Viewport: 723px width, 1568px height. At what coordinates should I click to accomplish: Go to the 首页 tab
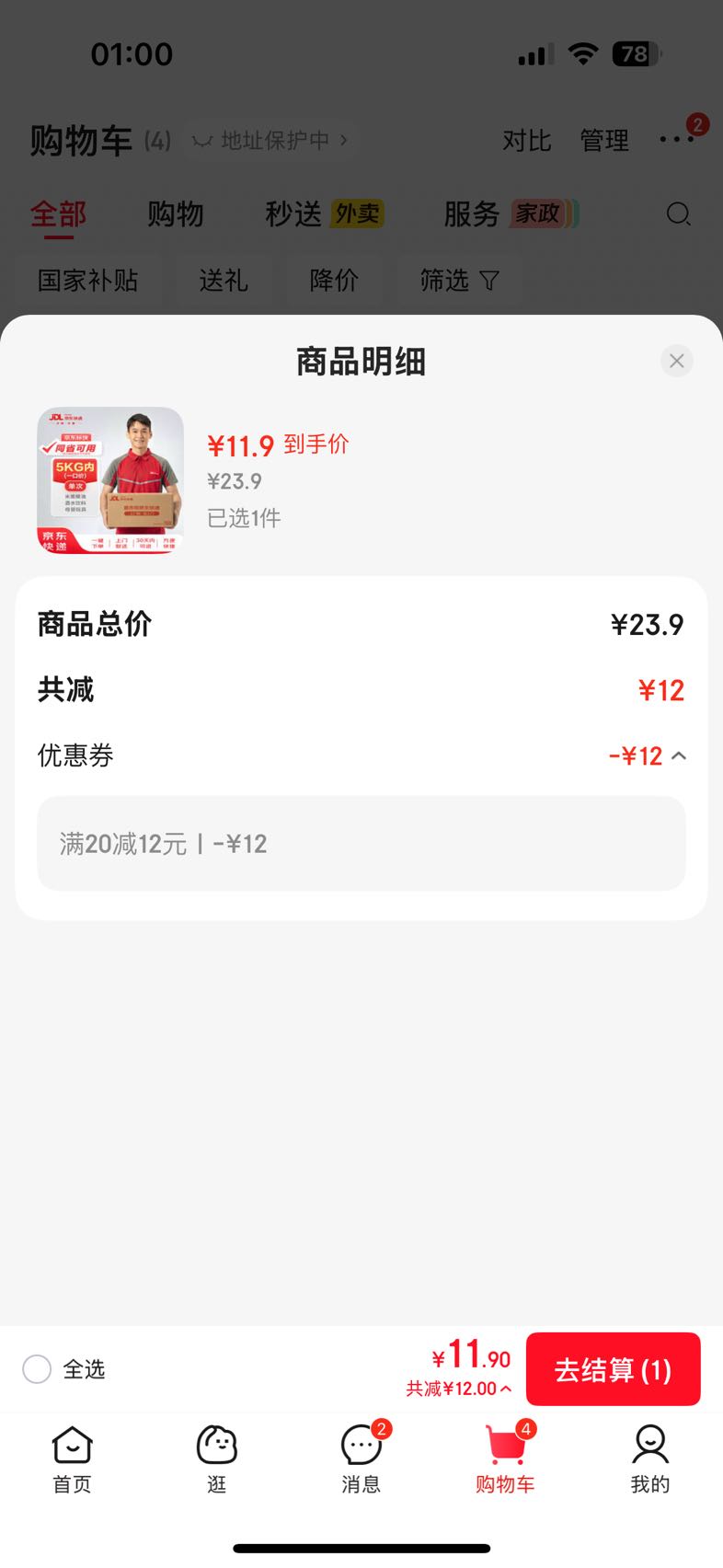72,1459
